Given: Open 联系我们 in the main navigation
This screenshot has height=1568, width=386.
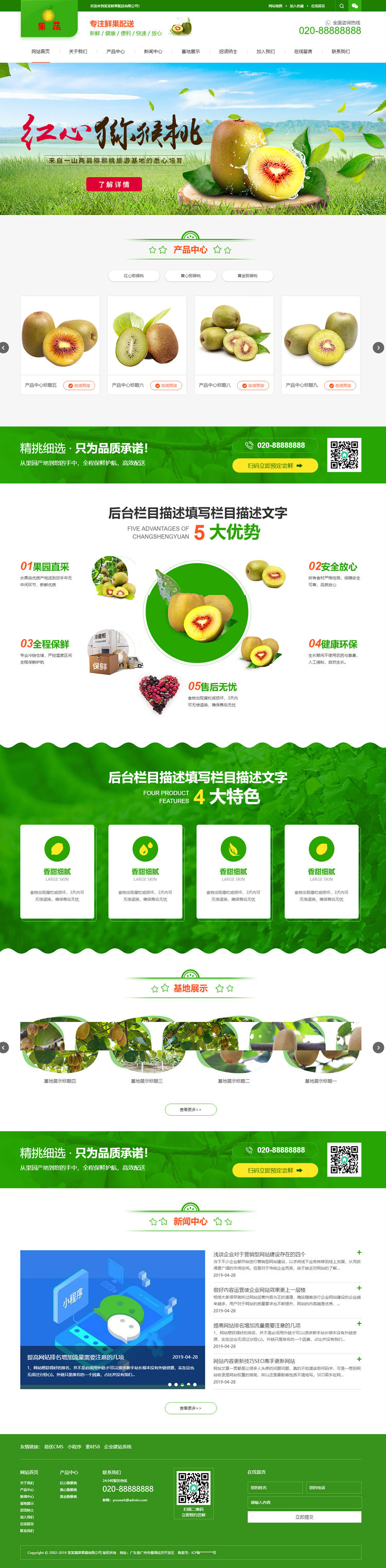Looking at the screenshot, I should (x=340, y=52).
